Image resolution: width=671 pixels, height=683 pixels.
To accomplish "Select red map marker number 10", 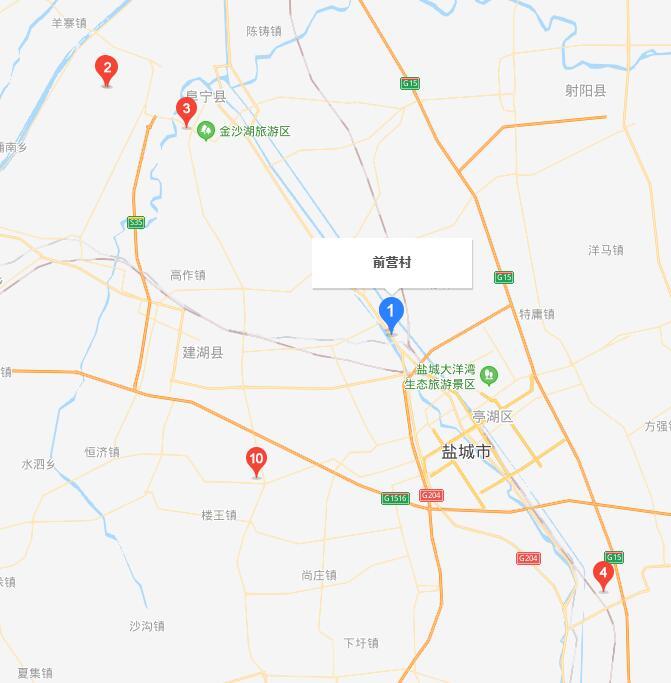I will pos(256,461).
